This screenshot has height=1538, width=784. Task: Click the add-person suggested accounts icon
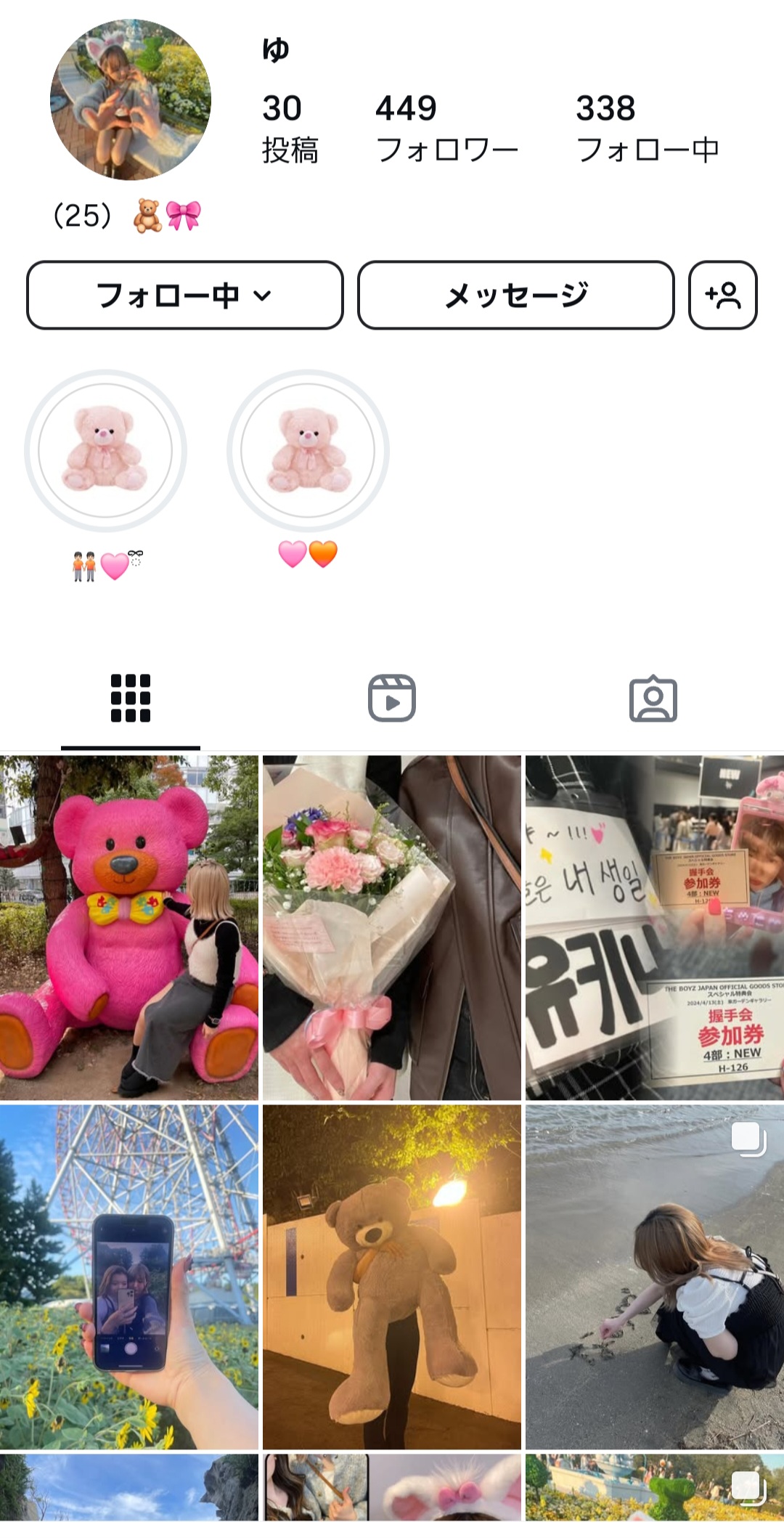click(x=722, y=296)
